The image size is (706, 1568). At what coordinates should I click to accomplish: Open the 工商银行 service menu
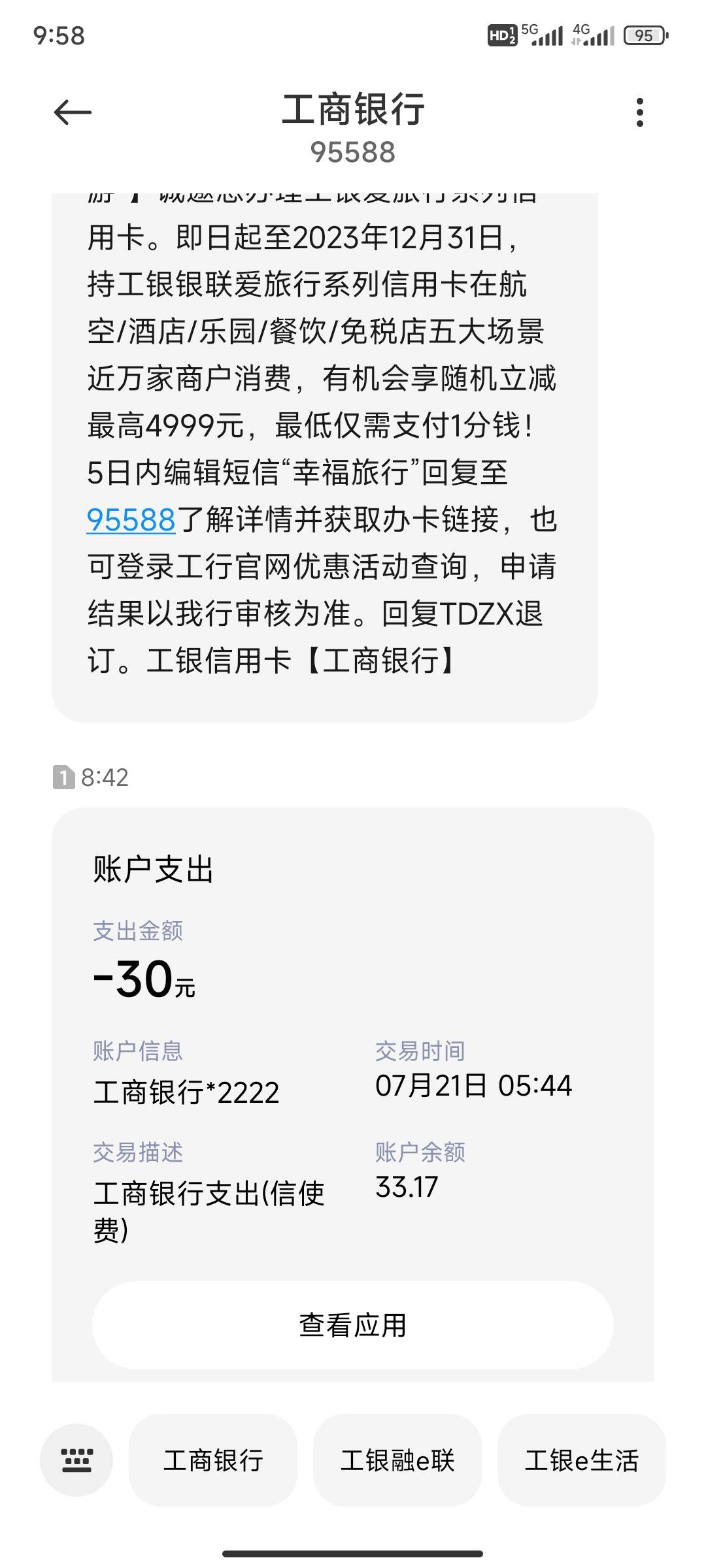tap(213, 1461)
